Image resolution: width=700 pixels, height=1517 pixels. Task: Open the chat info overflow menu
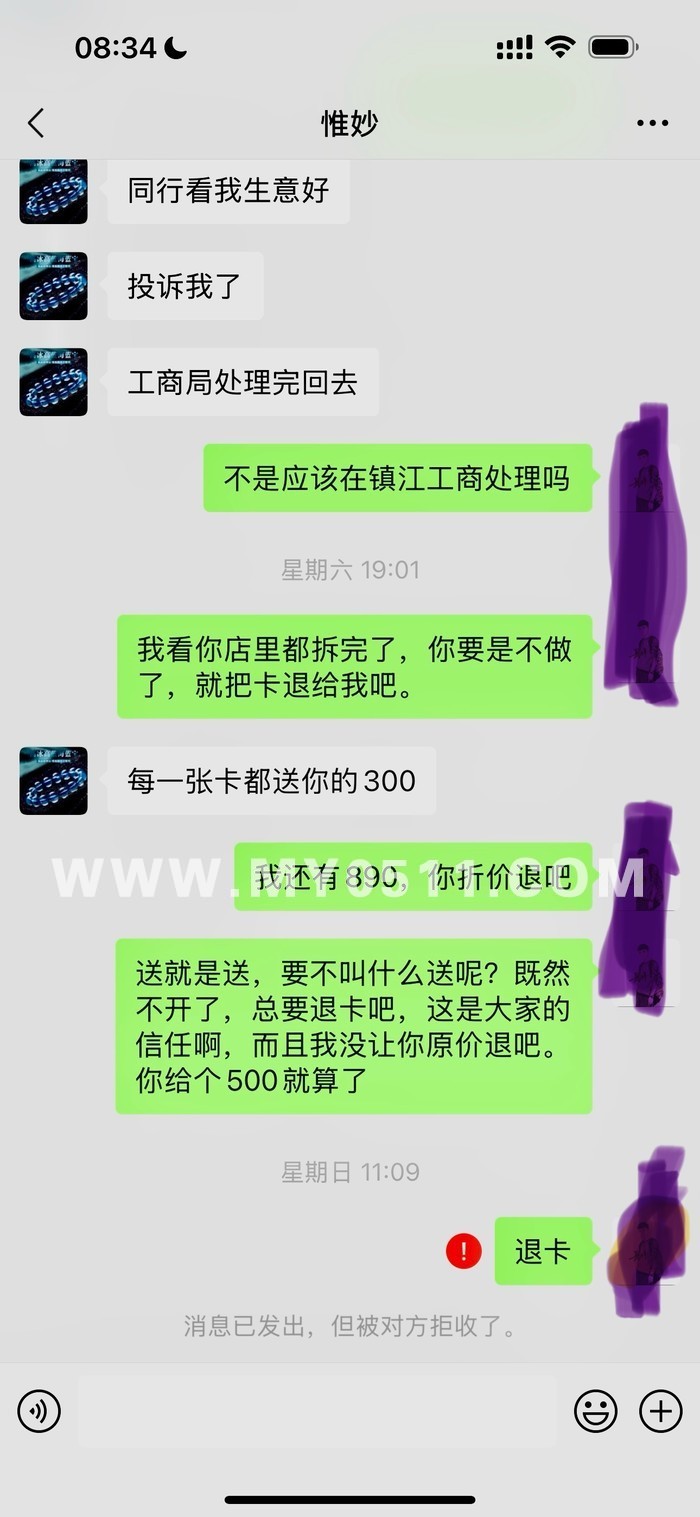tap(652, 124)
